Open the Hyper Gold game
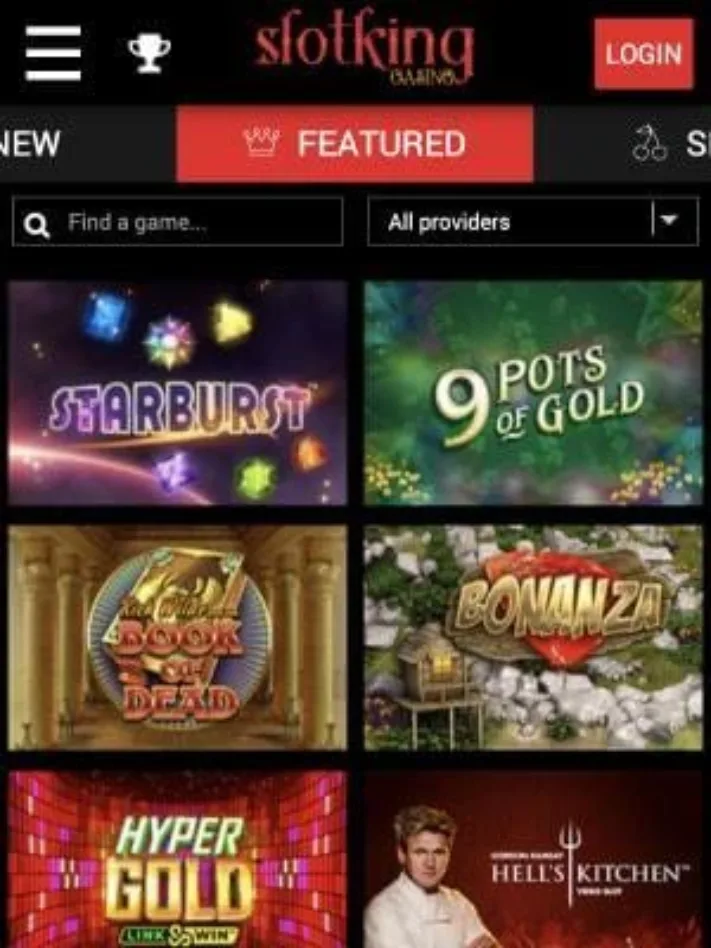Screen dimensions: 711x948 coord(178,860)
